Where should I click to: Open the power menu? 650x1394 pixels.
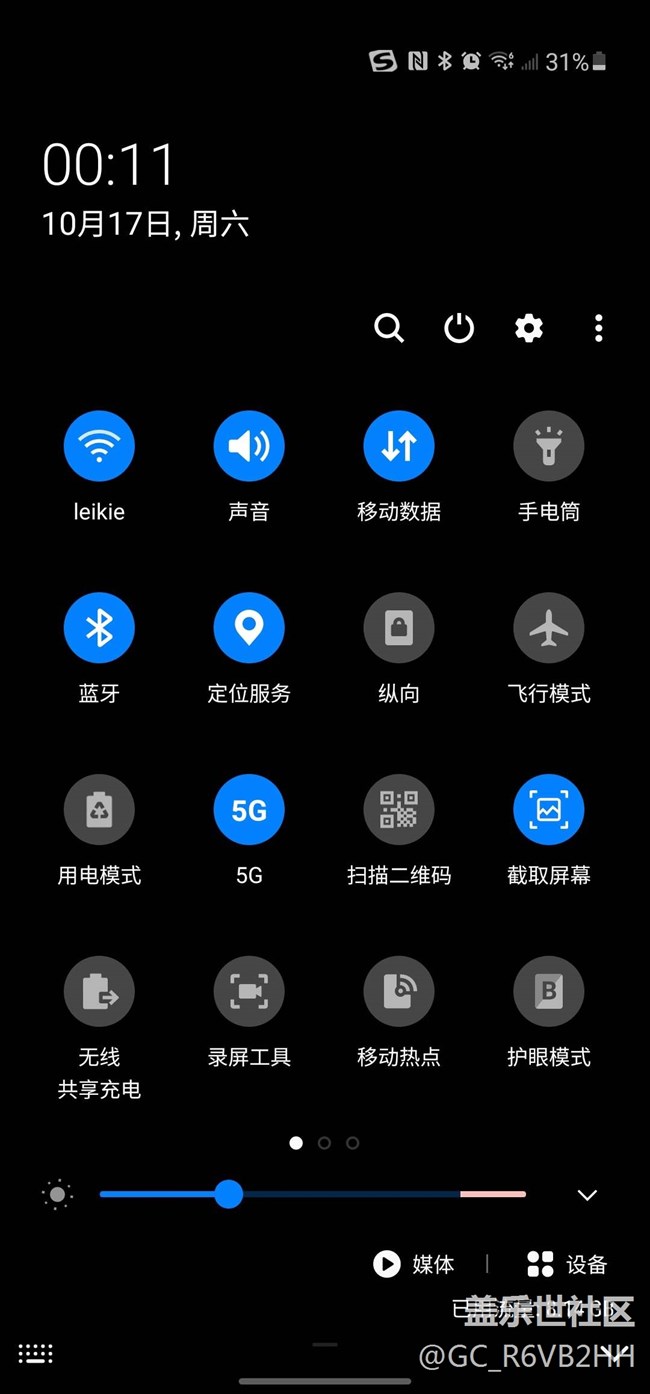coord(459,328)
